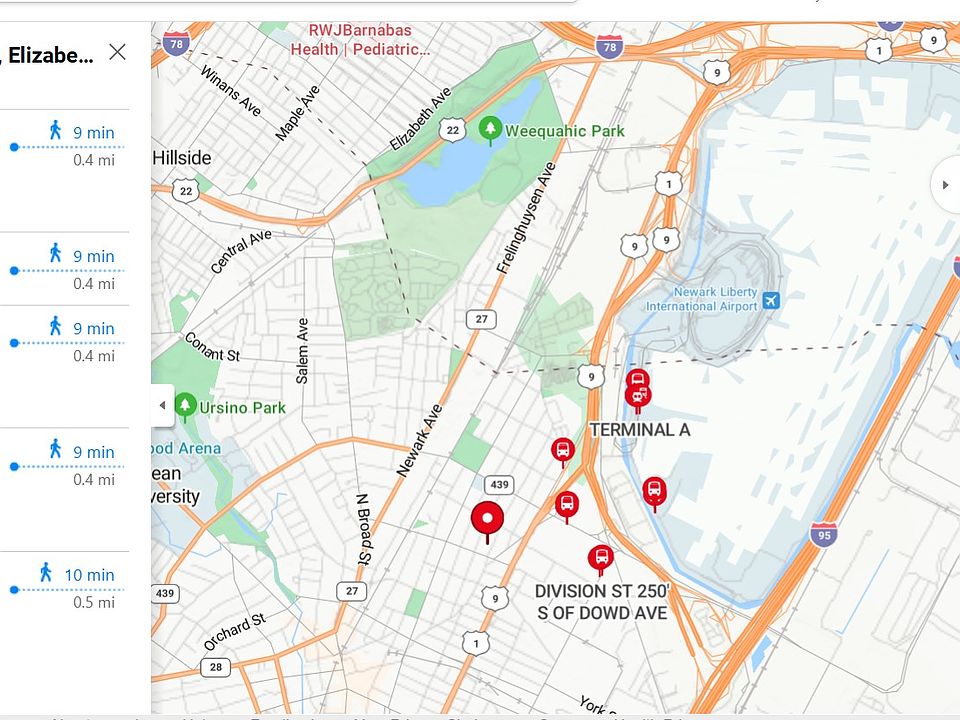Image resolution: width=960 pixels, height=720 pixels.
Task: Collapse the left side panel arrow
Action: tap(163, 405)
